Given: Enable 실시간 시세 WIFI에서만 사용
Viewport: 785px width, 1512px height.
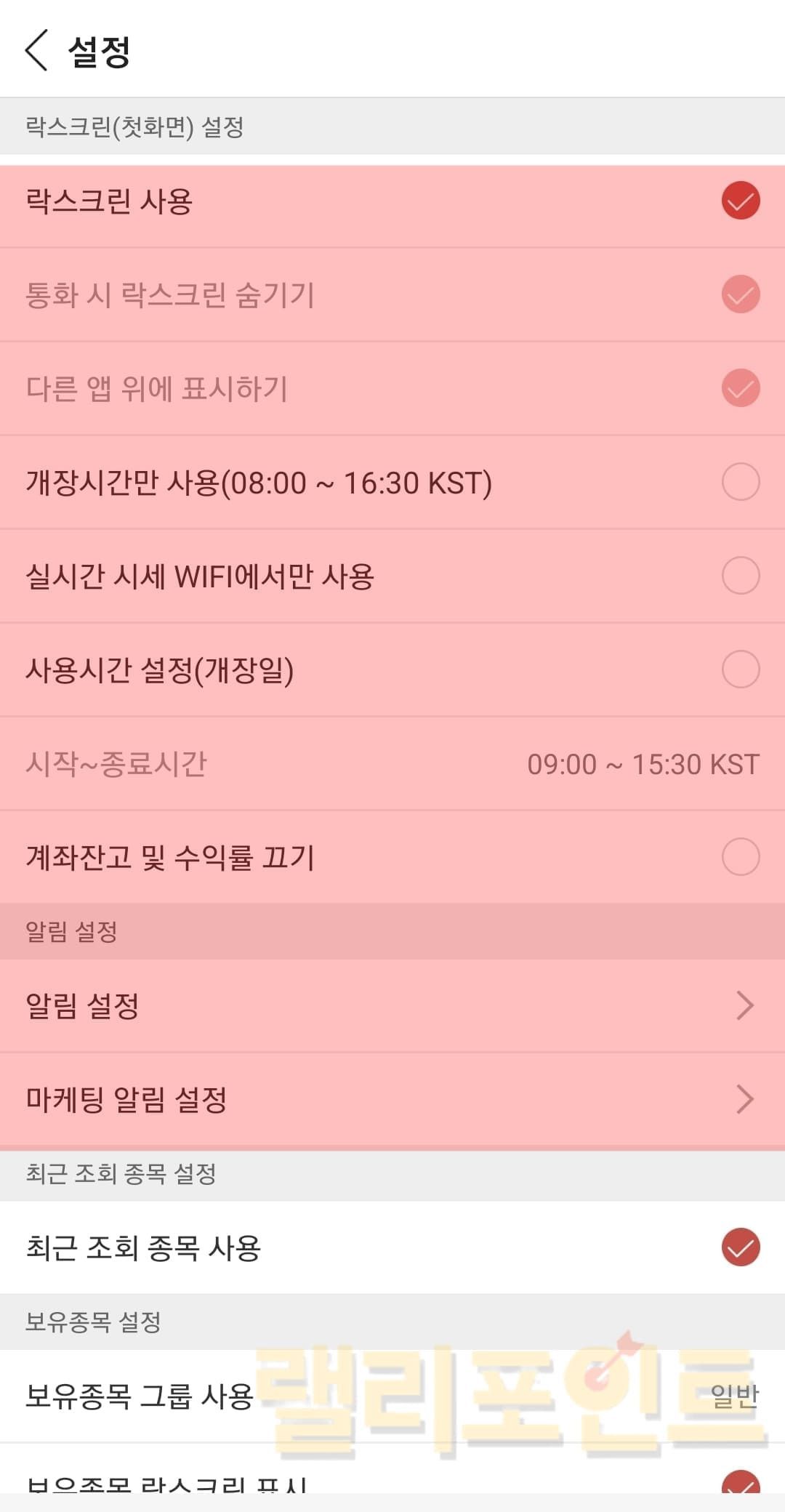Looking at the screenshot, I should (740, 576).
